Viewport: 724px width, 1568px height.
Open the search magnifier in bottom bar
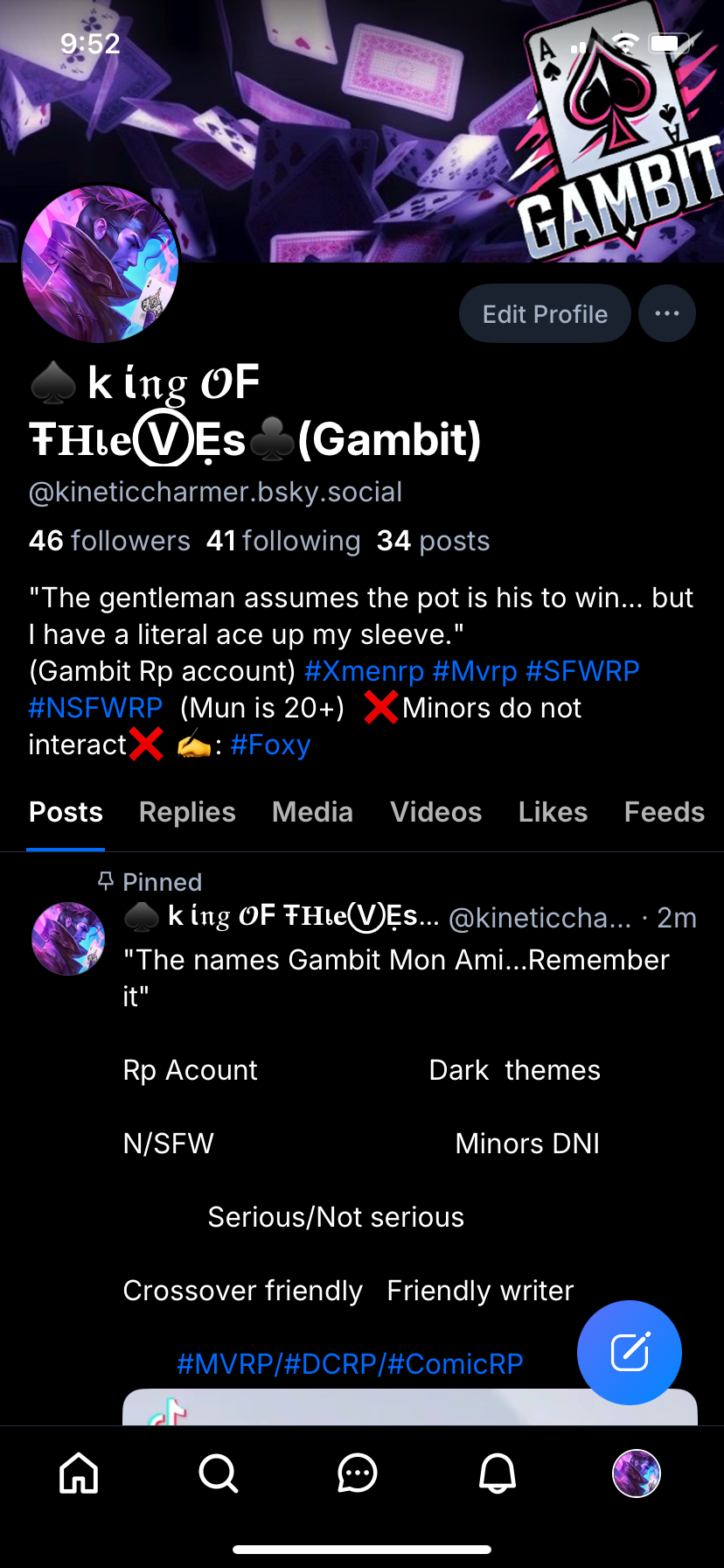pos(218,1473)
